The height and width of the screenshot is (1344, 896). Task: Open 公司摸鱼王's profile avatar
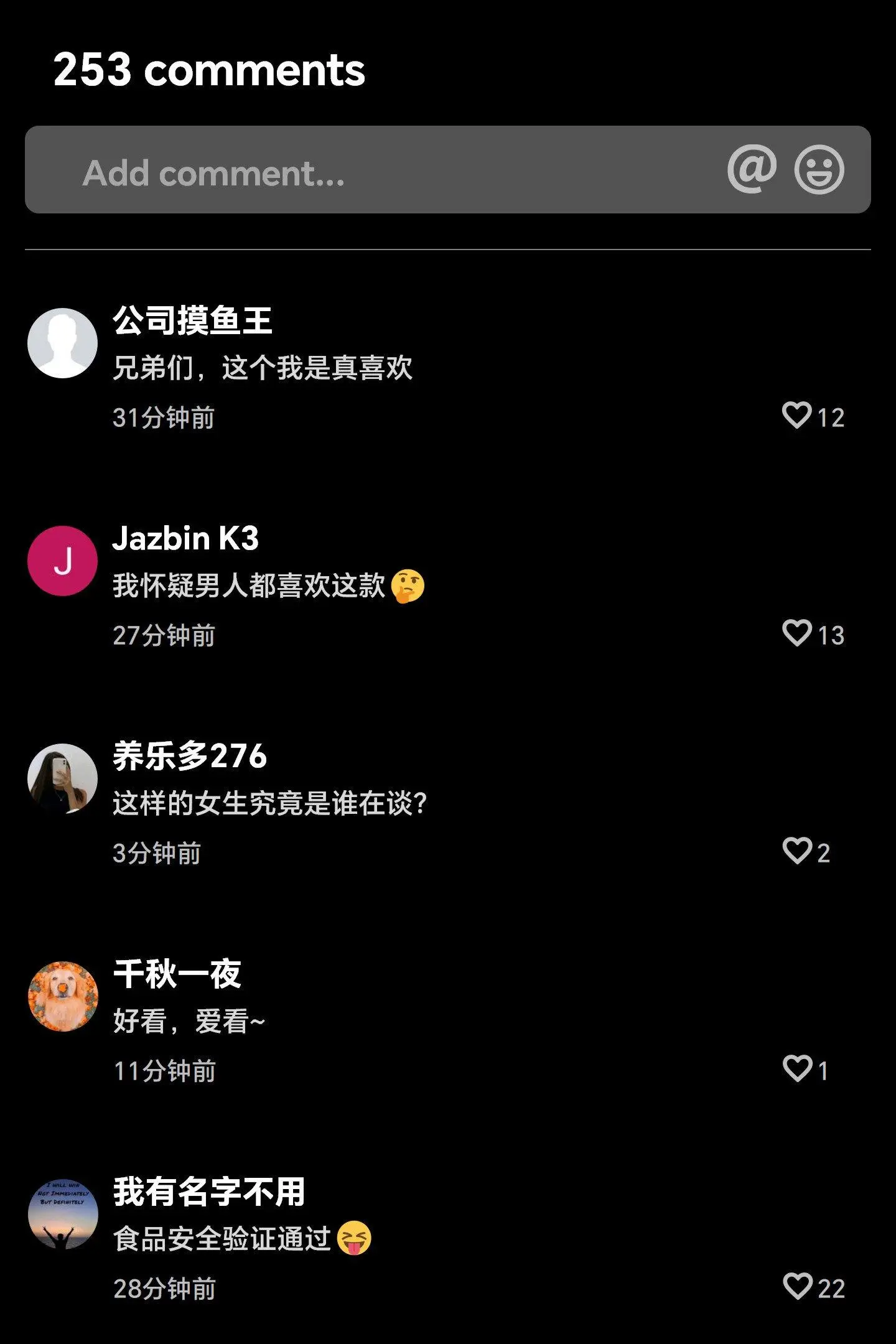pyautogui.click(x=62, y=343)
